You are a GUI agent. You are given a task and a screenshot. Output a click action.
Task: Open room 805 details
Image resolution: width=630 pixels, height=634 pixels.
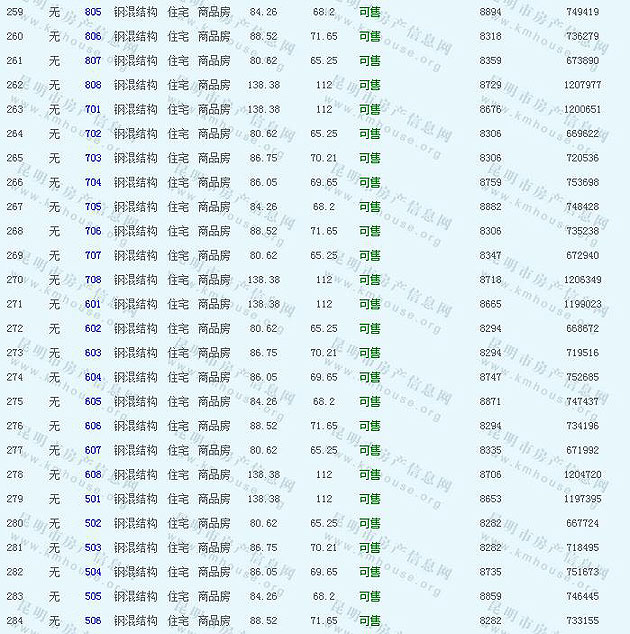93,12
